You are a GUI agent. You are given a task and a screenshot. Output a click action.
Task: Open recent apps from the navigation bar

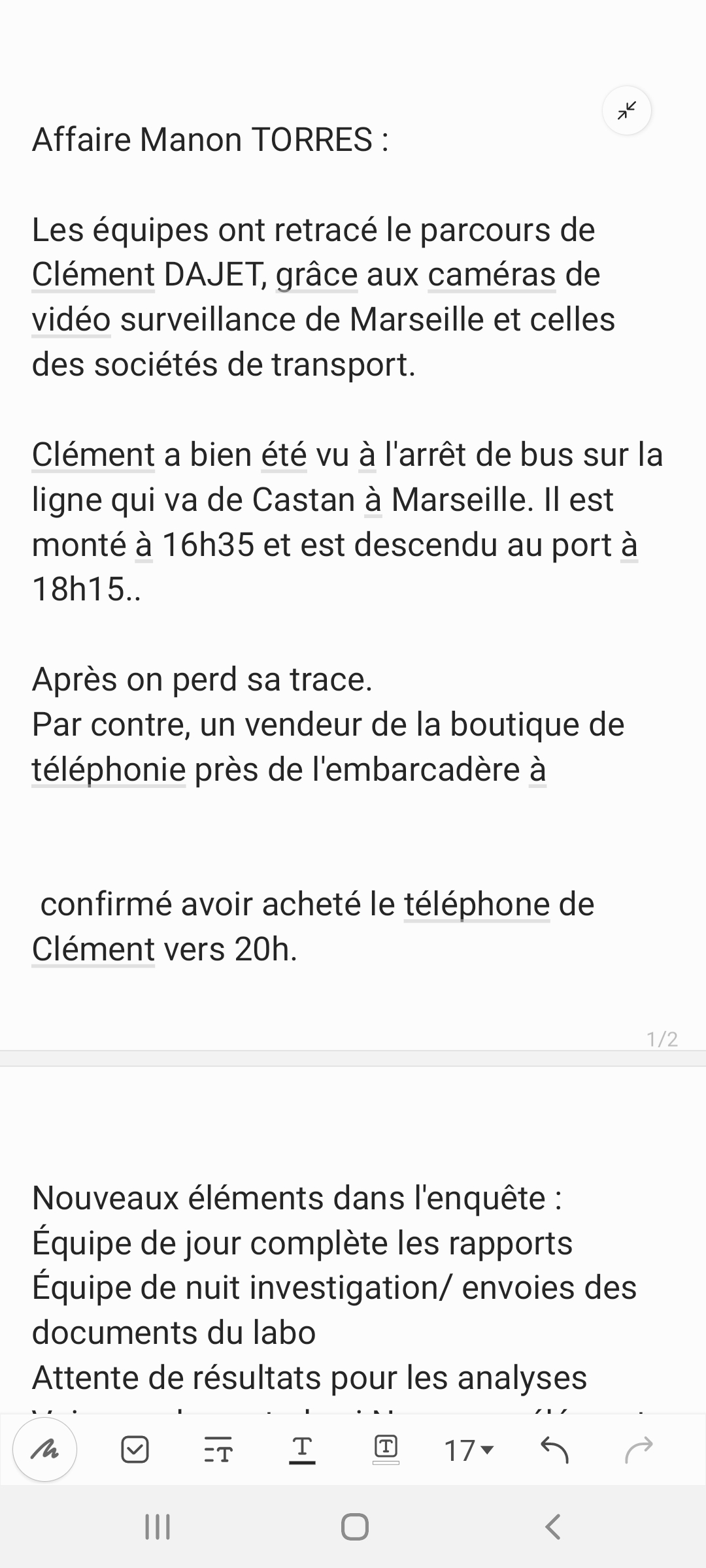point(157,1527)
